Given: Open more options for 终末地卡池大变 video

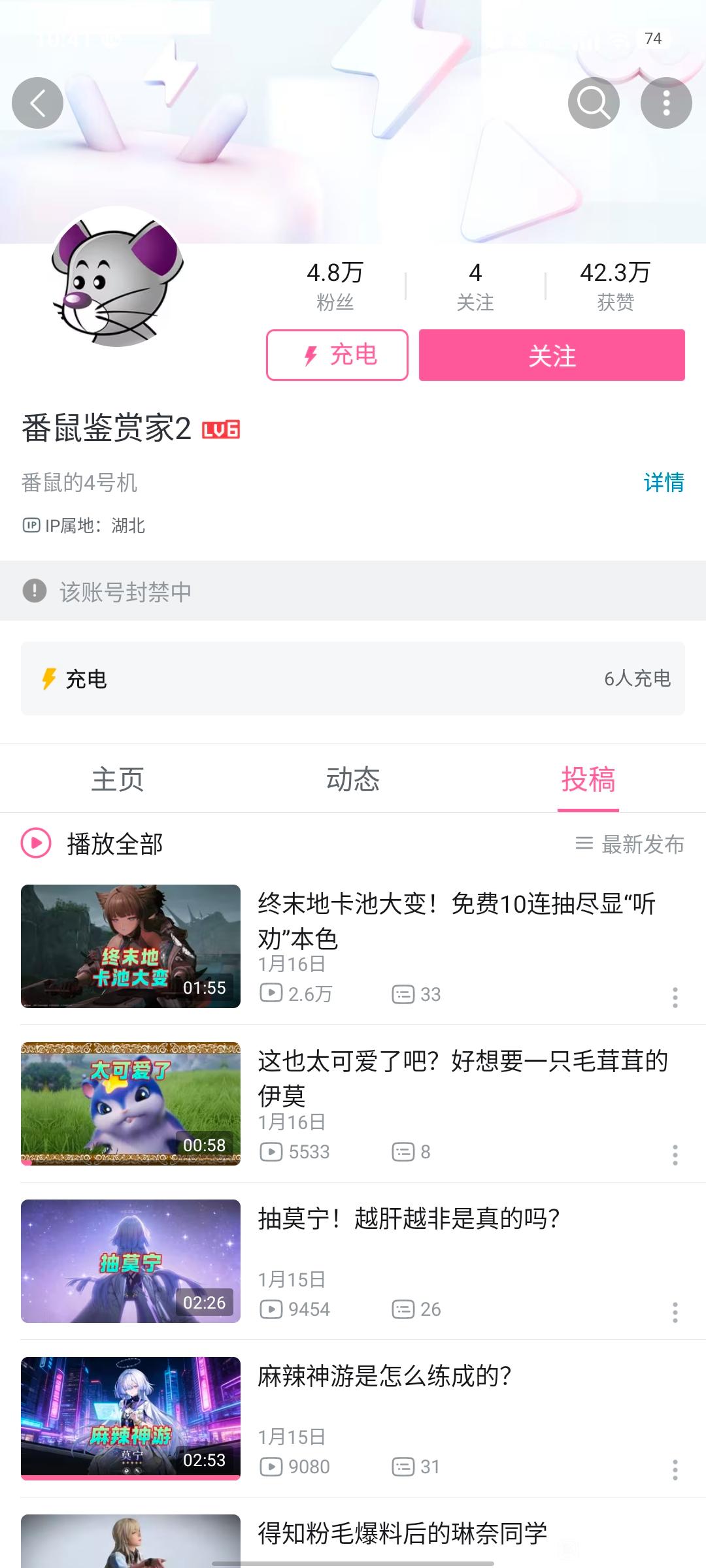Looking at the screenshot, I should click(675, 998).
